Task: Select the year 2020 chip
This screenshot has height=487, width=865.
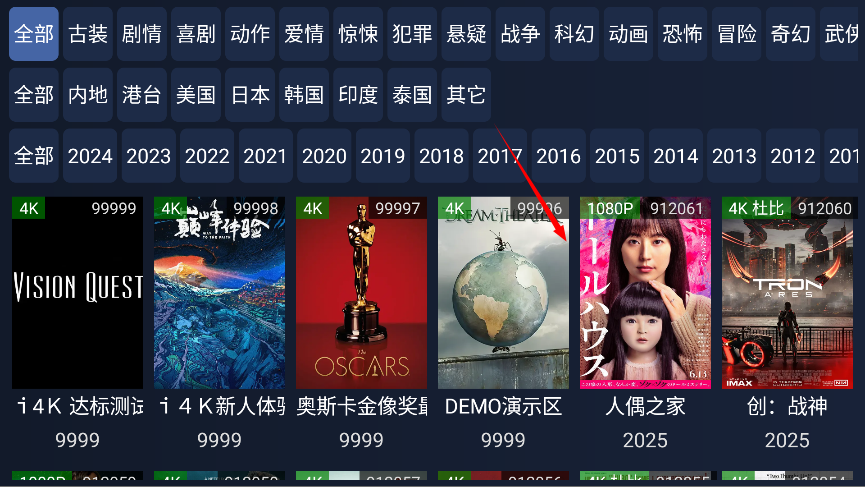Action: [324, 156]
